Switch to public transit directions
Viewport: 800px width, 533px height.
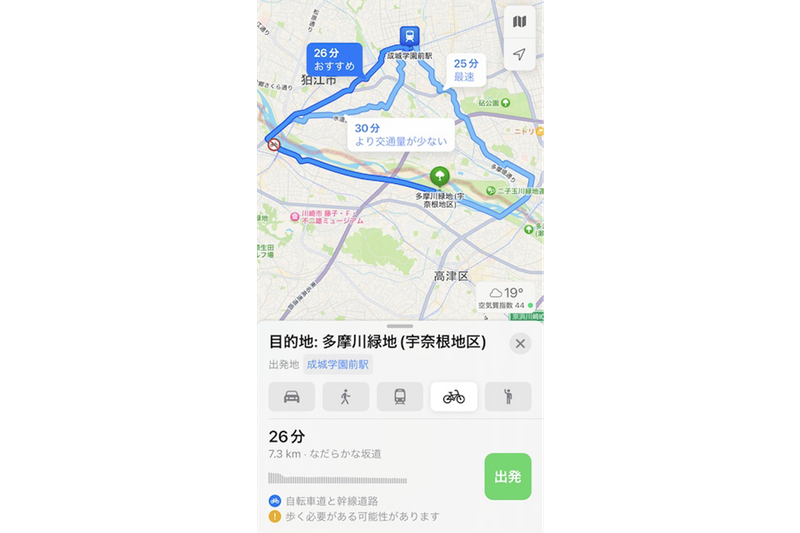[400, 397]
